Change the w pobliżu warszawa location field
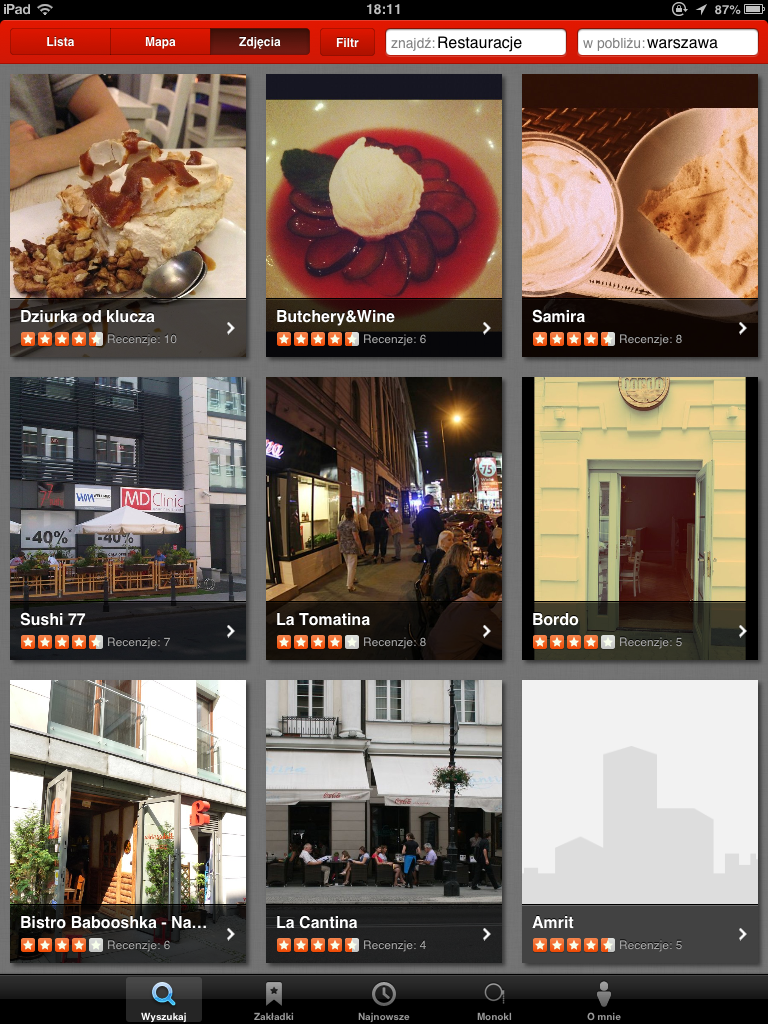 pos(668,43)
